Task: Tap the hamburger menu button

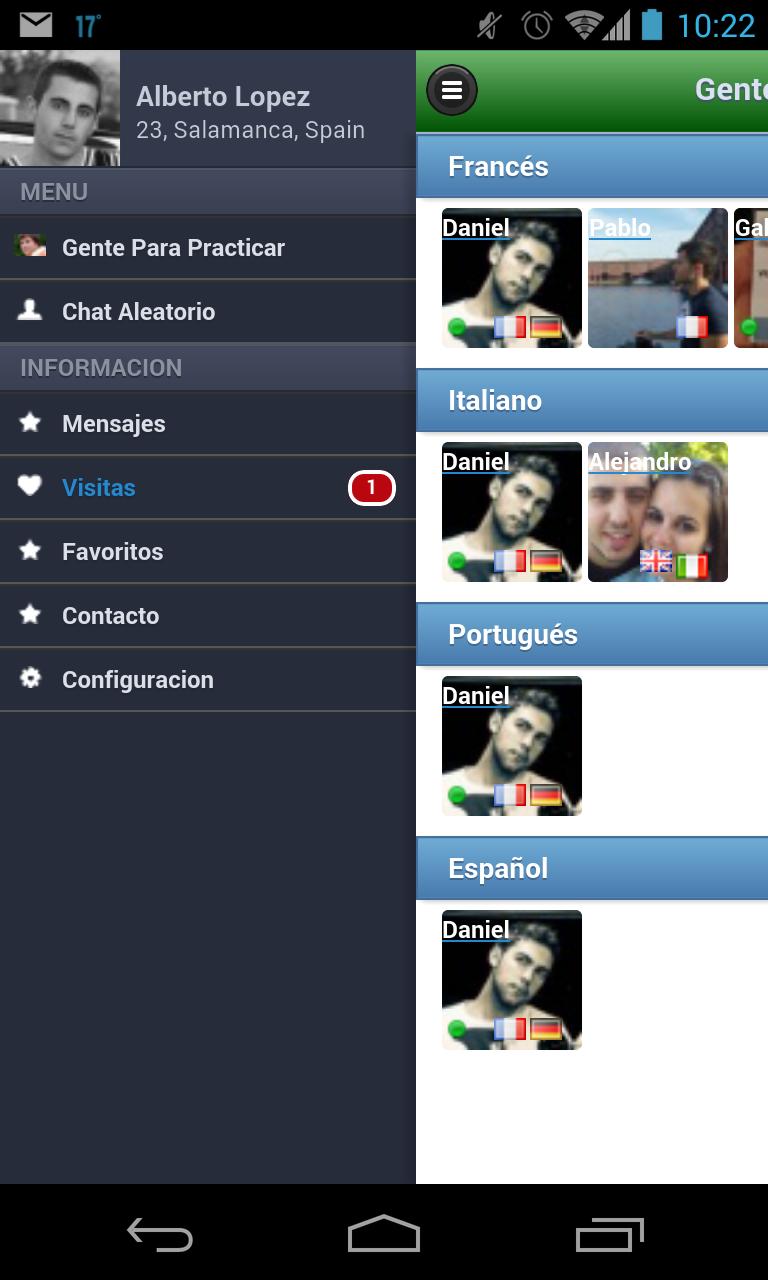Action: (452, 91)
